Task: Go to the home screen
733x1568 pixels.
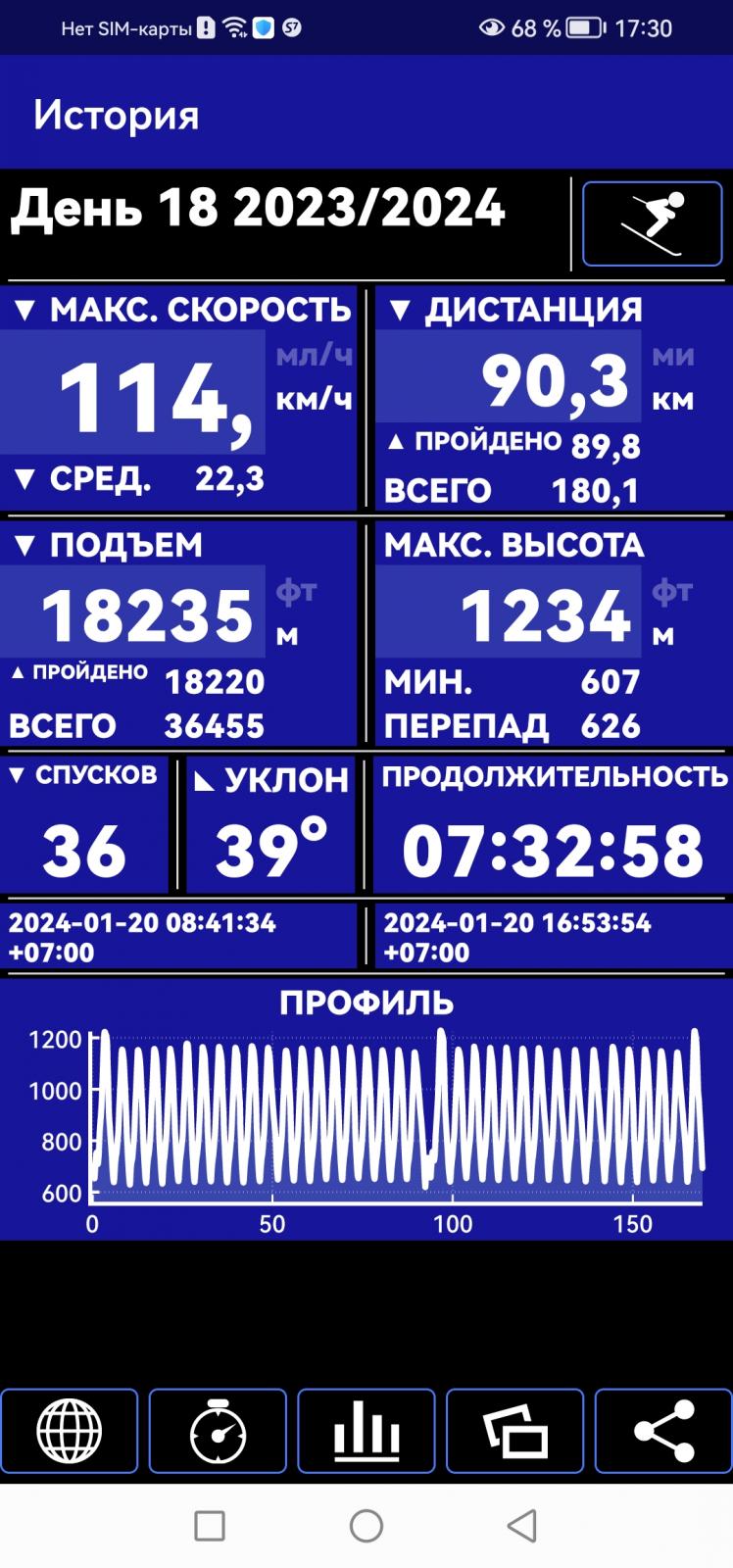Action: [x=366, y=1526]
